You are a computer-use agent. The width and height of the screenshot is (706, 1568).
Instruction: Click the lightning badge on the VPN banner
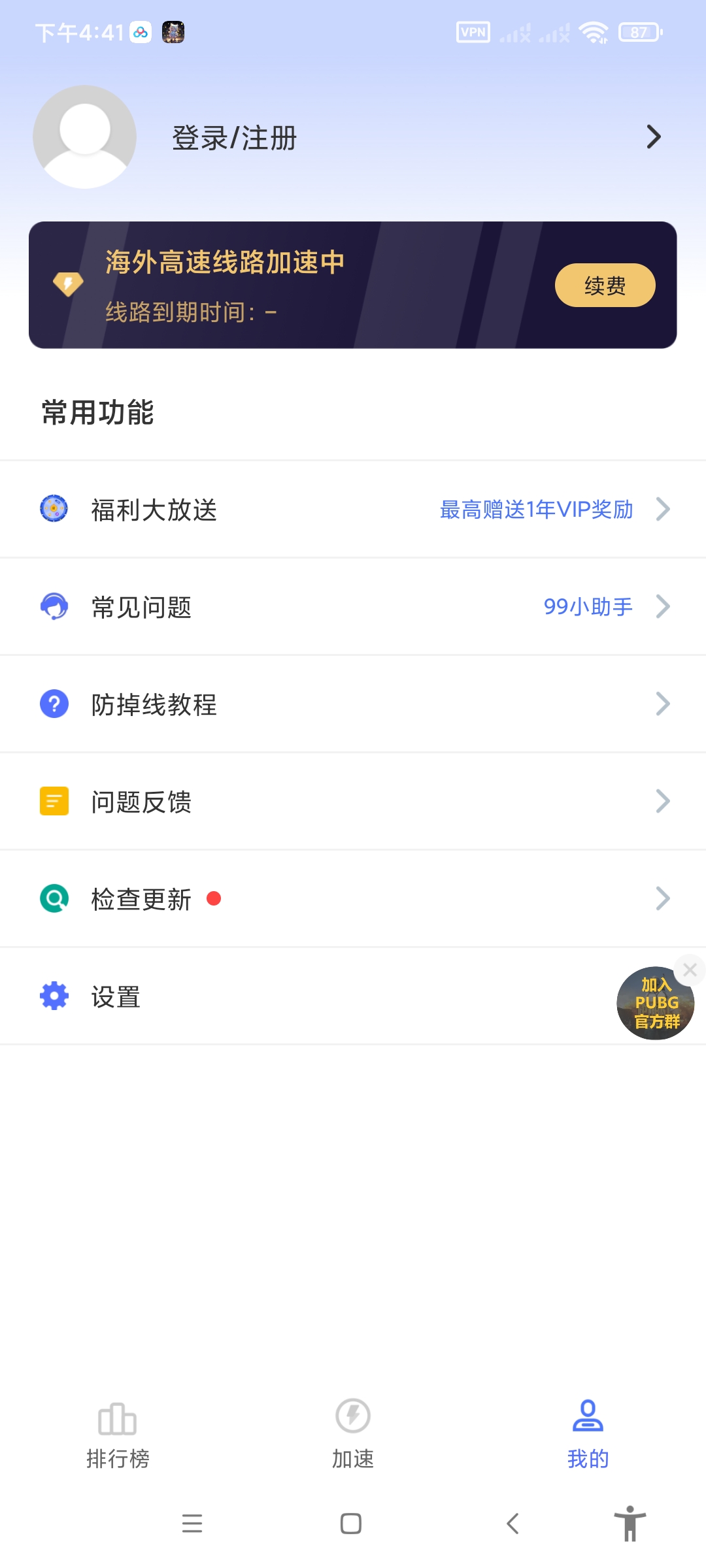pos(67,284)
